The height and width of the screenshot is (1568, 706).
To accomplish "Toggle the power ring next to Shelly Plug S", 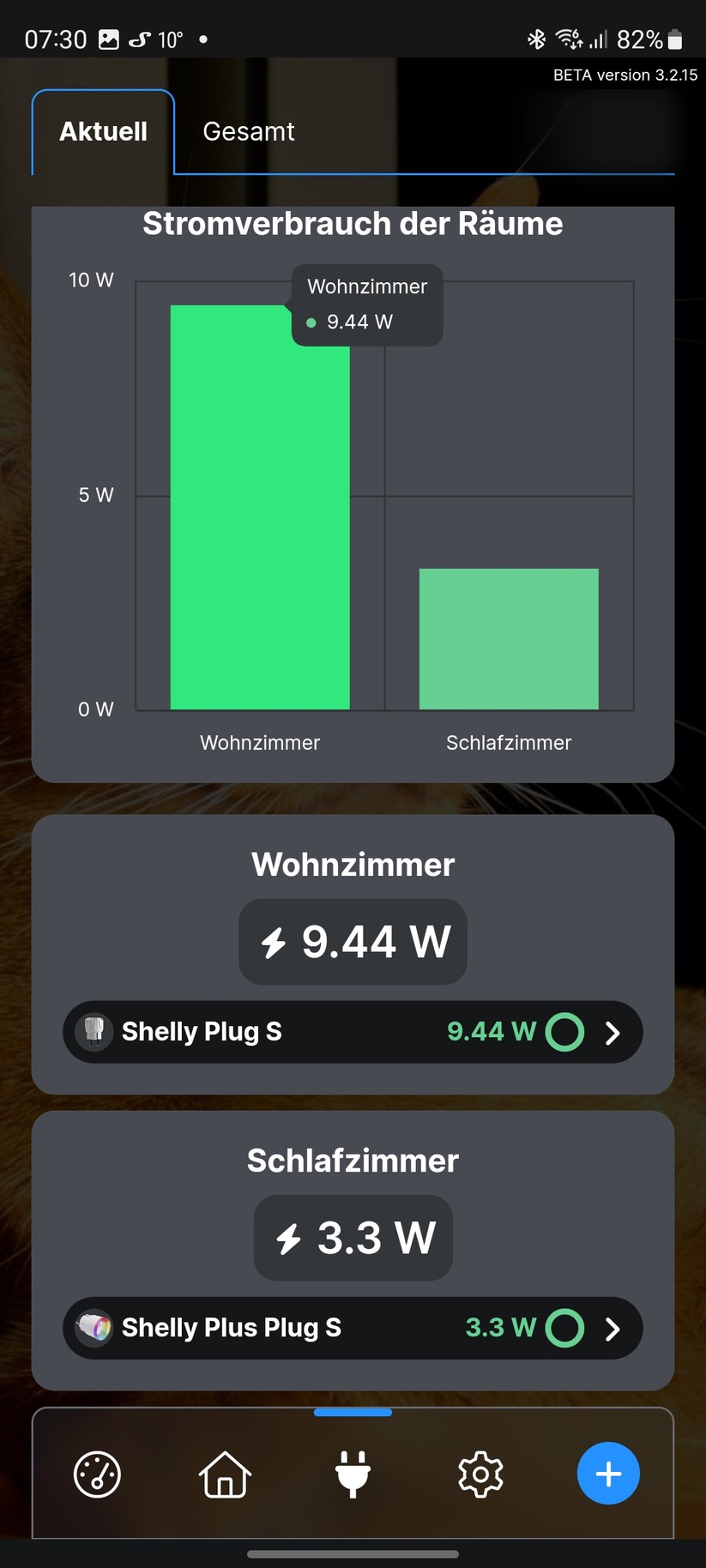I will pyautogui.click(x=565, y=1032).
